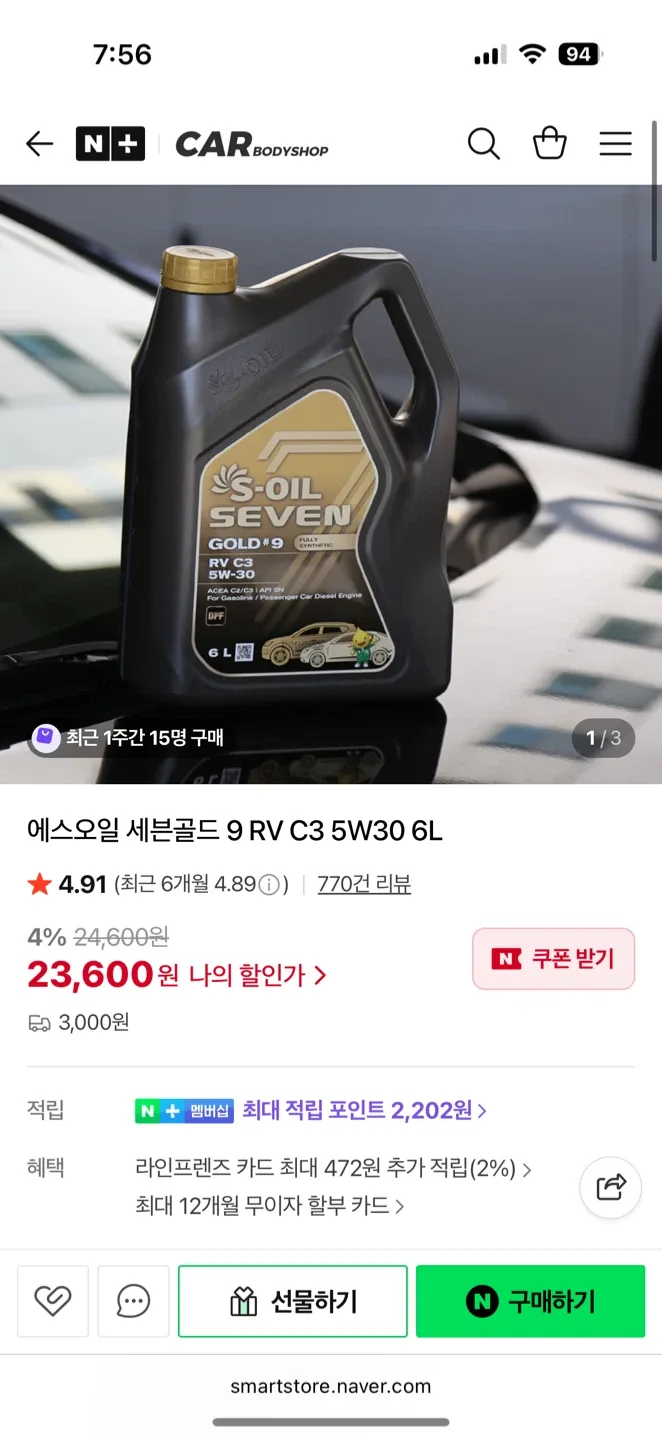Buy now with 구매하기

tap(530, 1301)
